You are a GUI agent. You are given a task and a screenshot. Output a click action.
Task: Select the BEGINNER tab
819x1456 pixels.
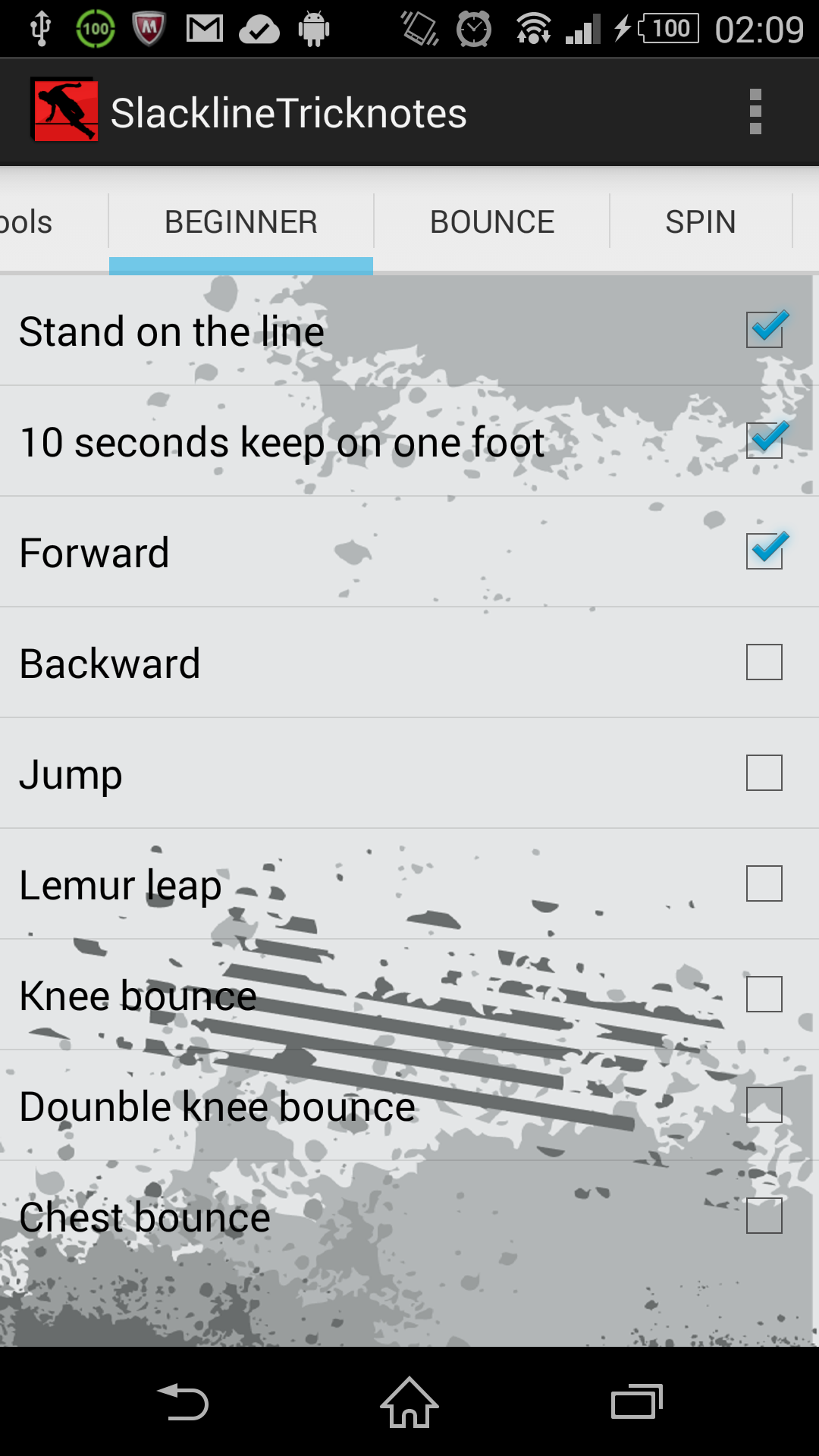pos(240,222)
